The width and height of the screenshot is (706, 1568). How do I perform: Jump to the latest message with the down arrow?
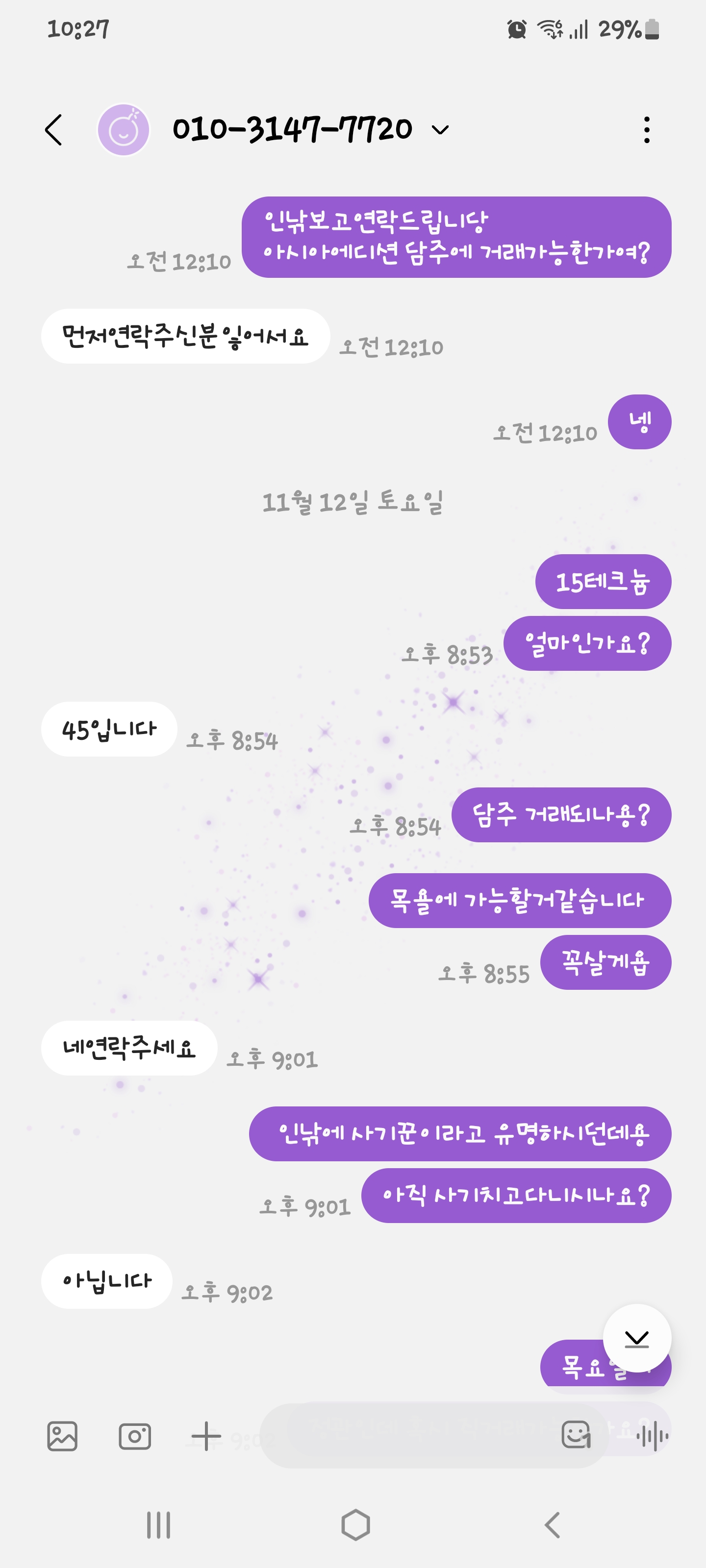(636, 1338)
